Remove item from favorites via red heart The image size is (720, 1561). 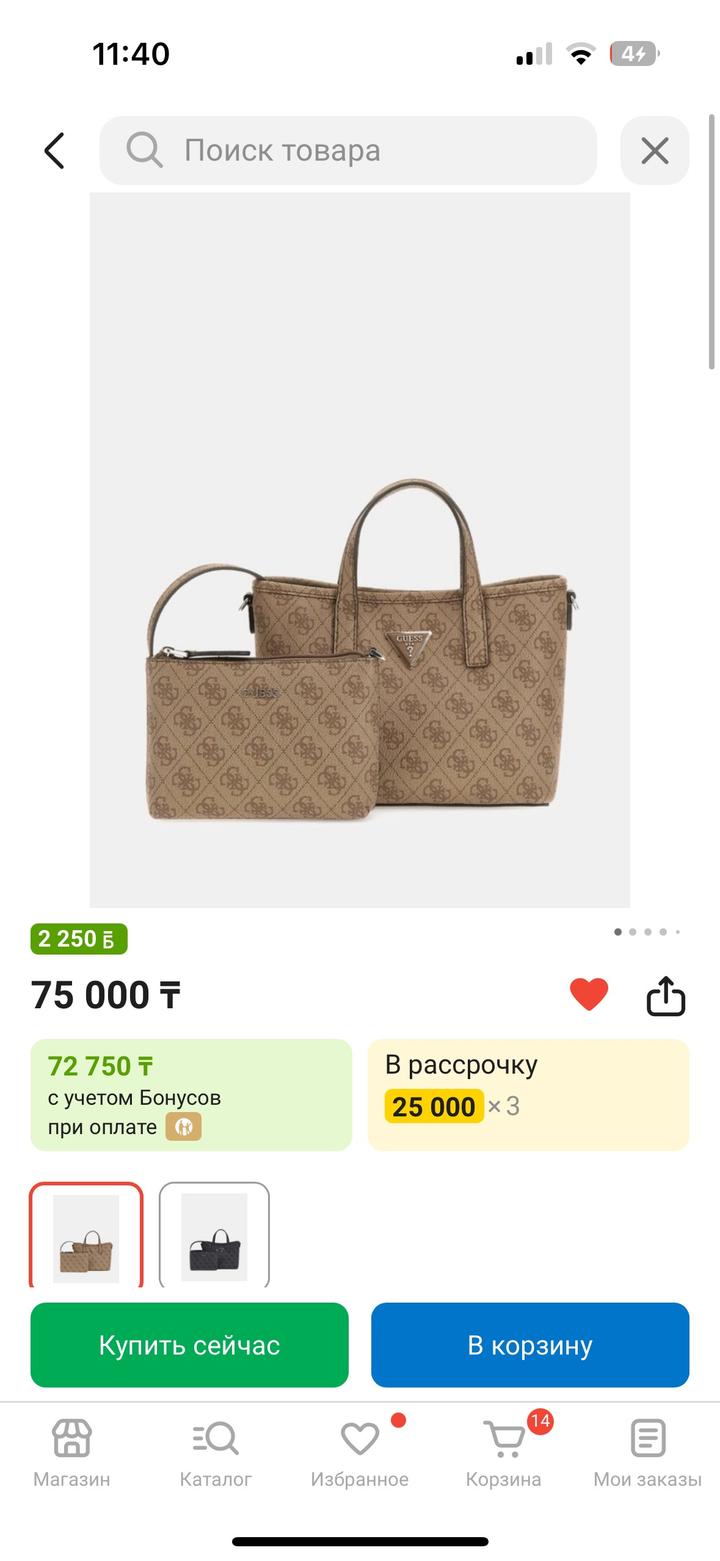pyautogui.click(x=589, y=994)
